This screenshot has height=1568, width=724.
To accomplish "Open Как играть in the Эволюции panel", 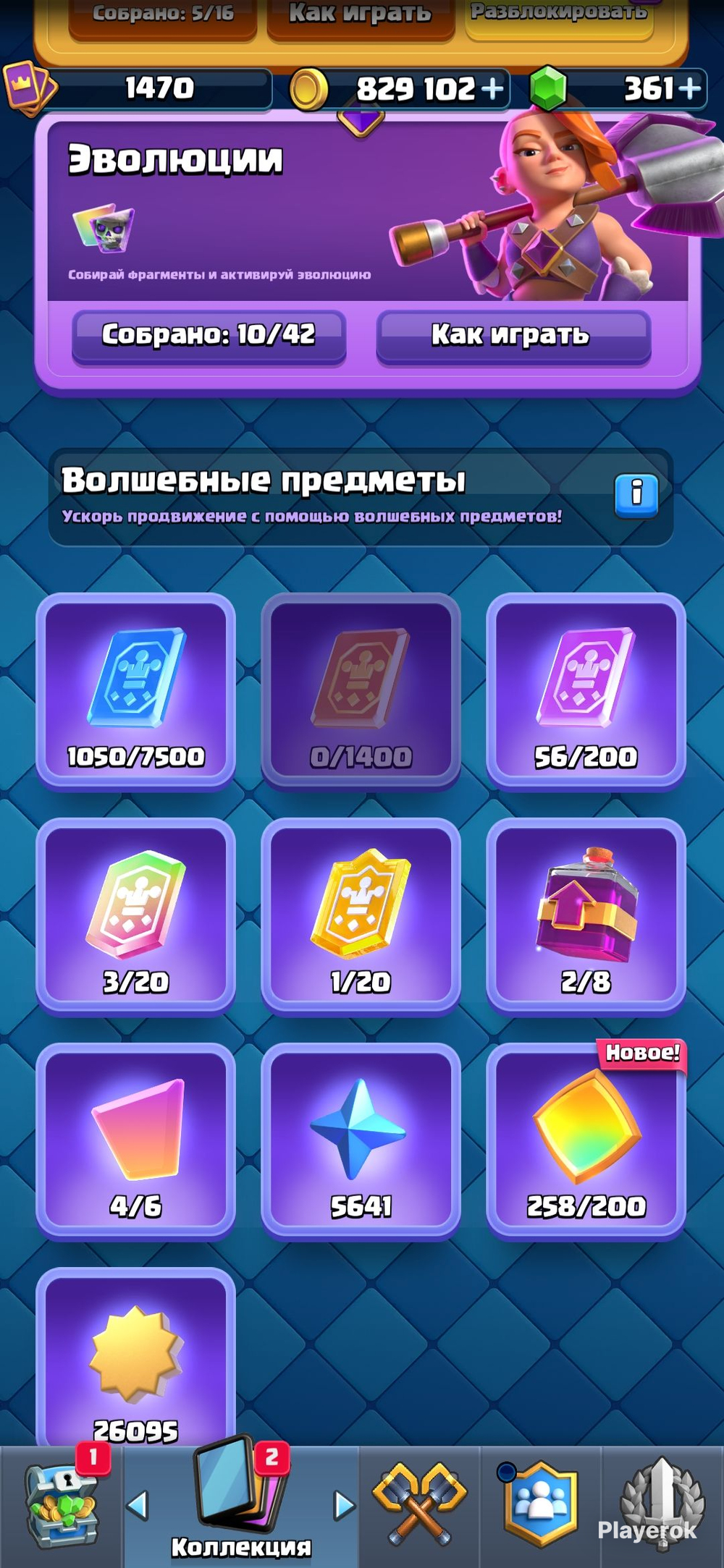I will pyautogui.click(x=513, y=336).
